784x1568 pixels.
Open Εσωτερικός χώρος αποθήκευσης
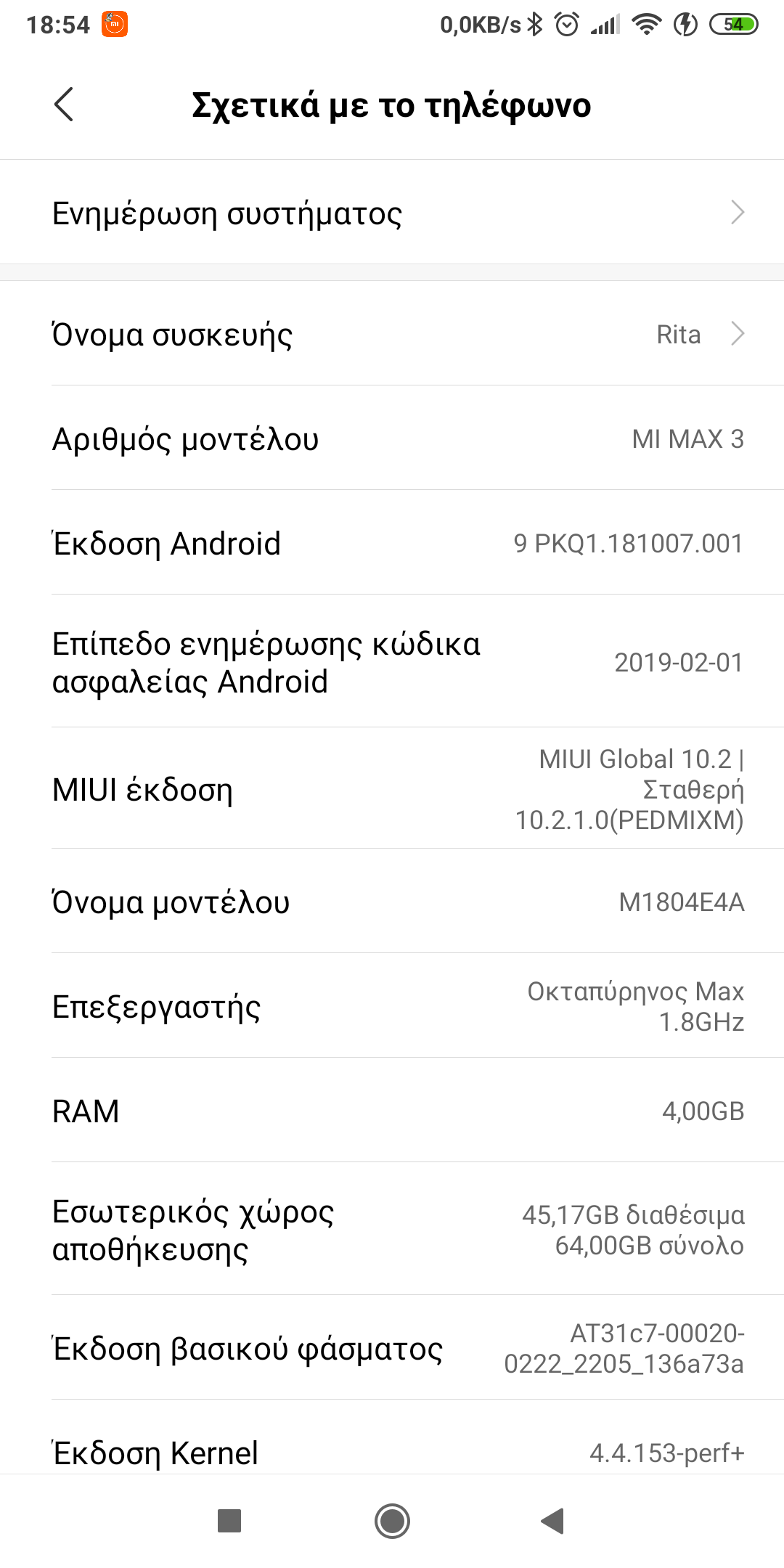click(x=392, y=1230)
